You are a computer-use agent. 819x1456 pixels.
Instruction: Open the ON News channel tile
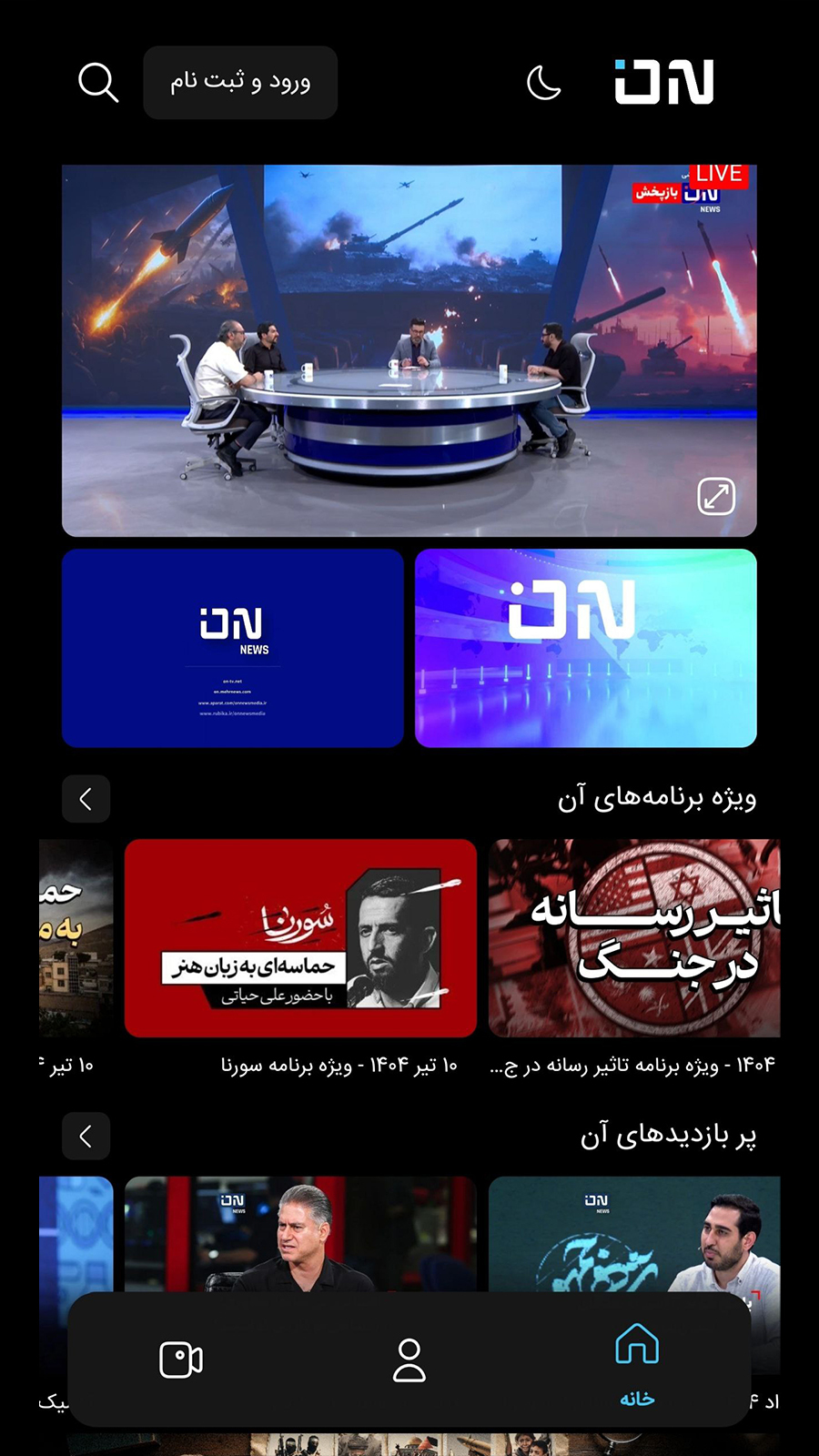(233, 648)
